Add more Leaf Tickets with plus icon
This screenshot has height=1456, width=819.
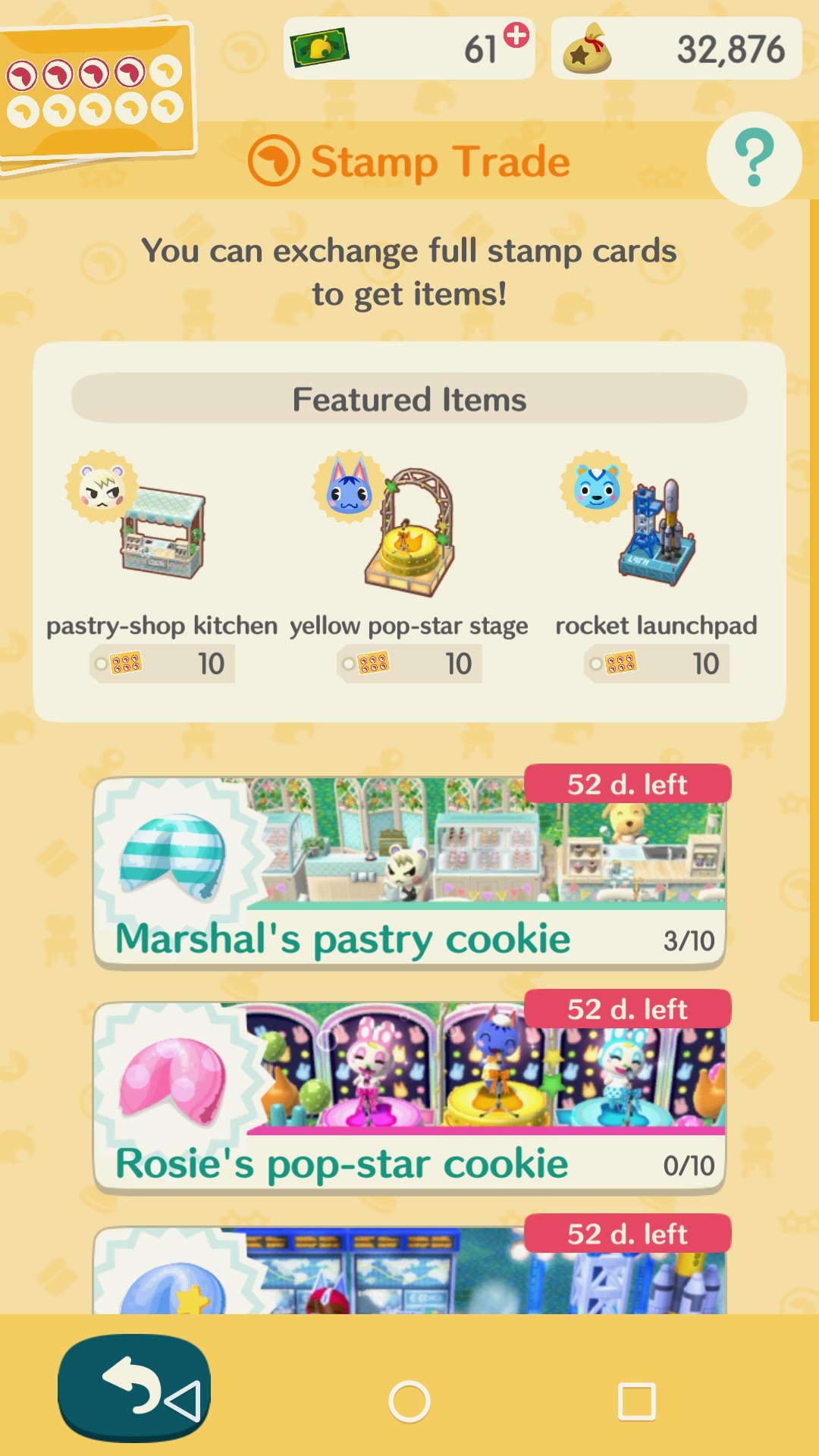[516, 35]
